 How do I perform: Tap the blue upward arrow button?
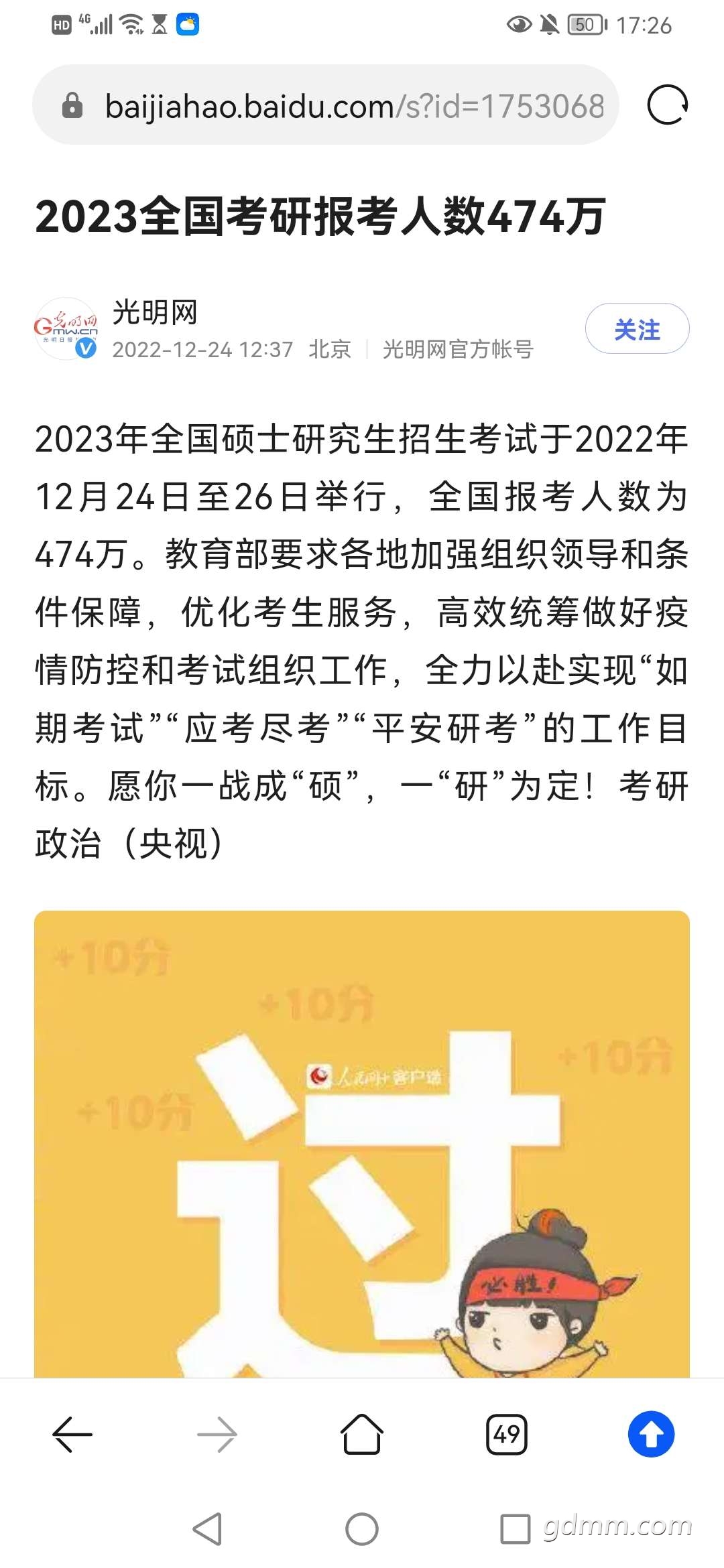click(x=651, y=1435)
